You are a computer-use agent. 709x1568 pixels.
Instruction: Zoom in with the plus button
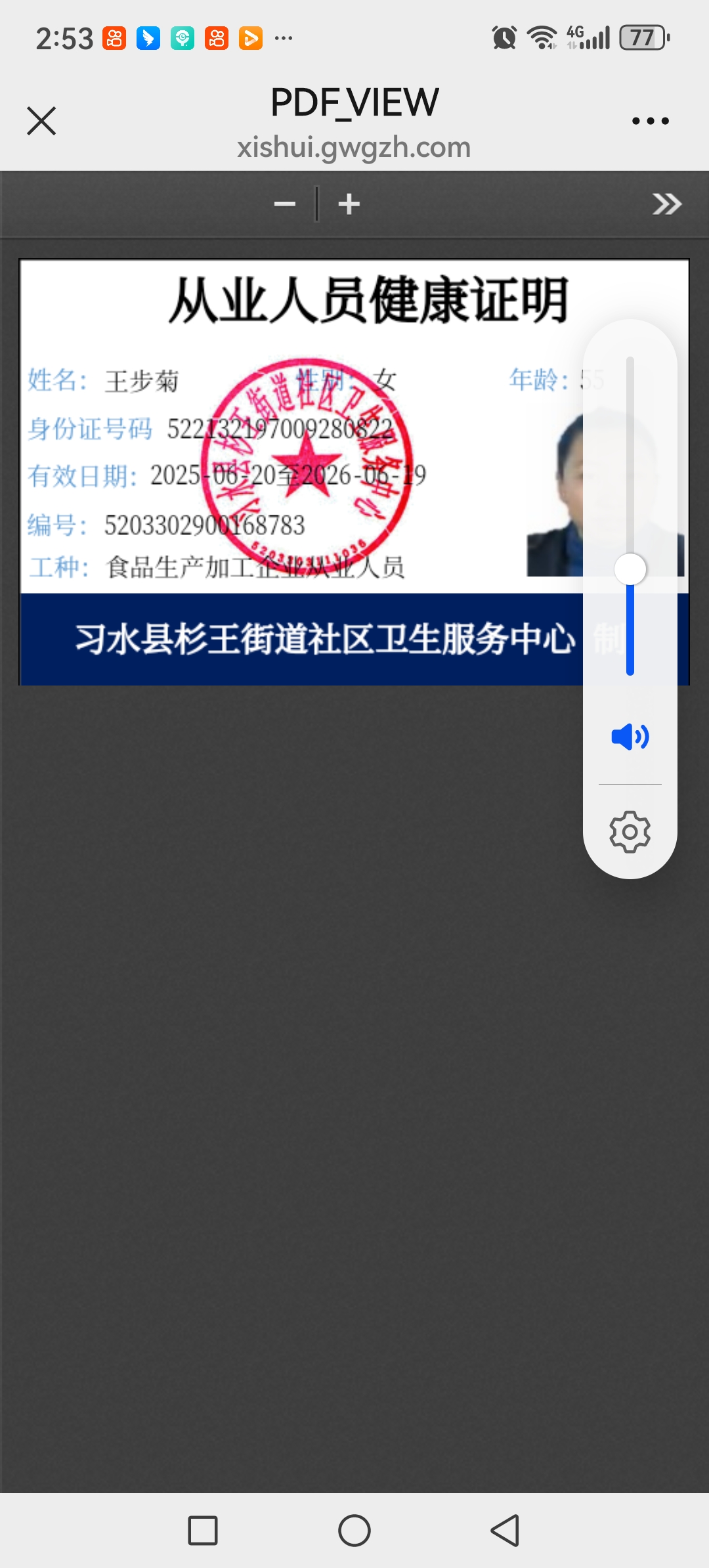[349, 204]
